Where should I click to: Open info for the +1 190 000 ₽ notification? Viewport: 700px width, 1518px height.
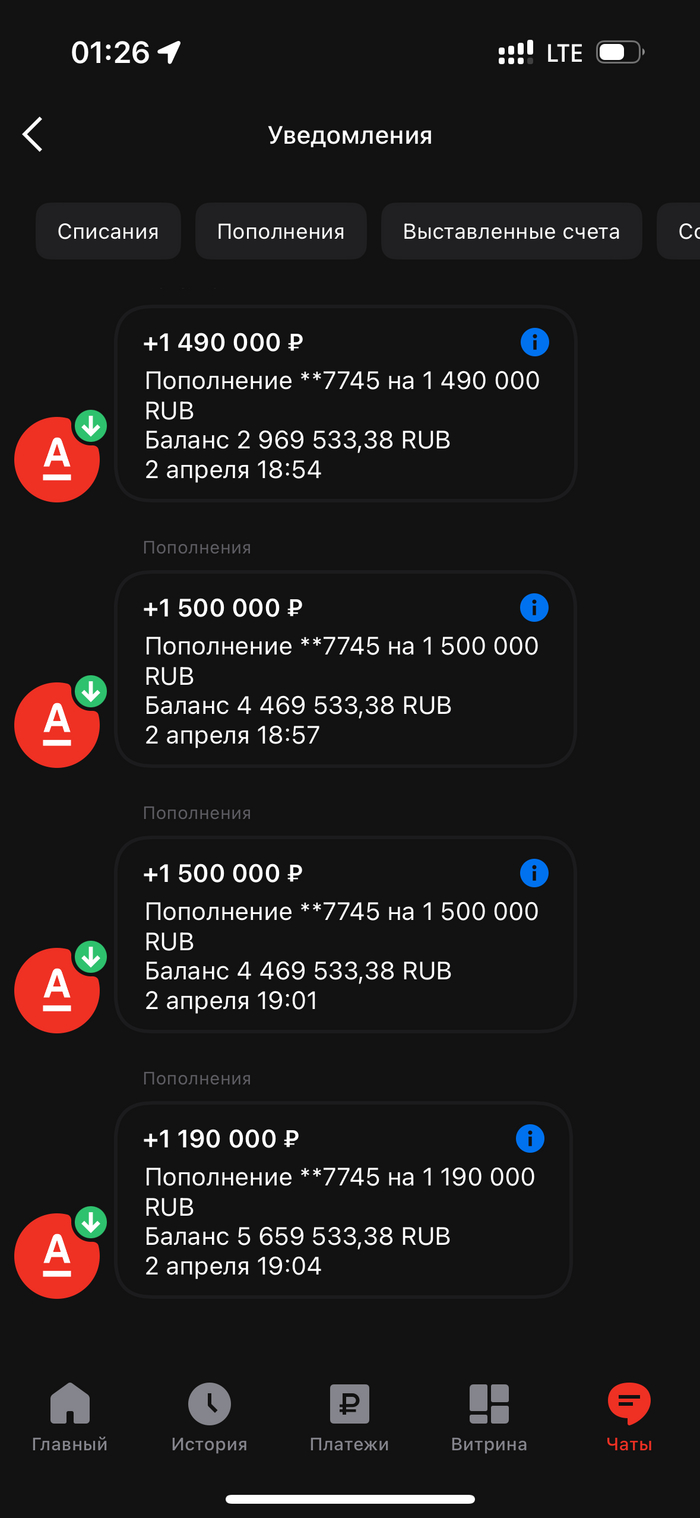[530, 1138]
